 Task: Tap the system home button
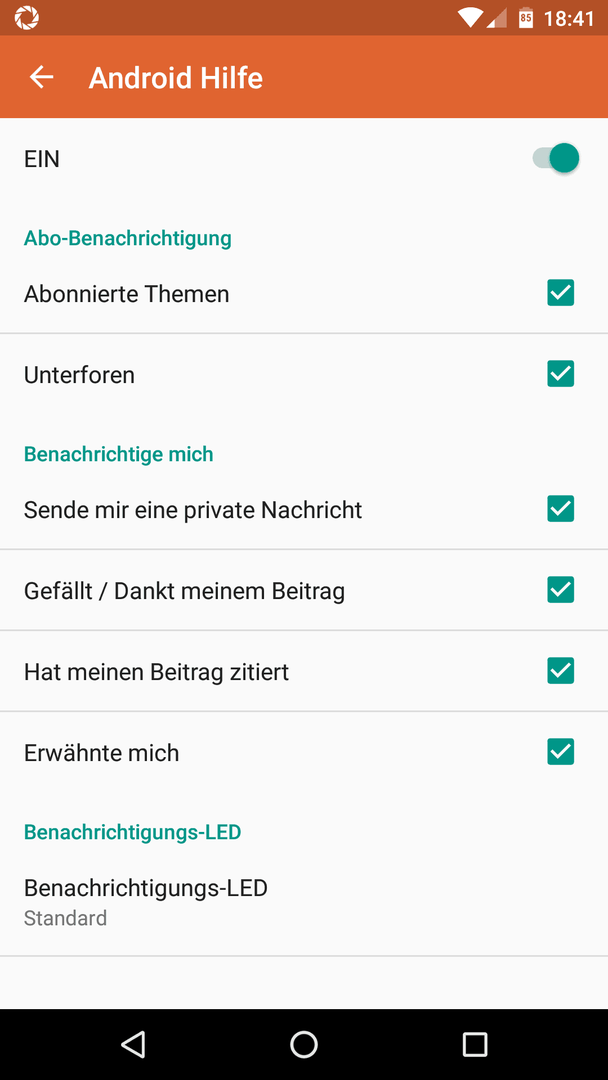304,1044
